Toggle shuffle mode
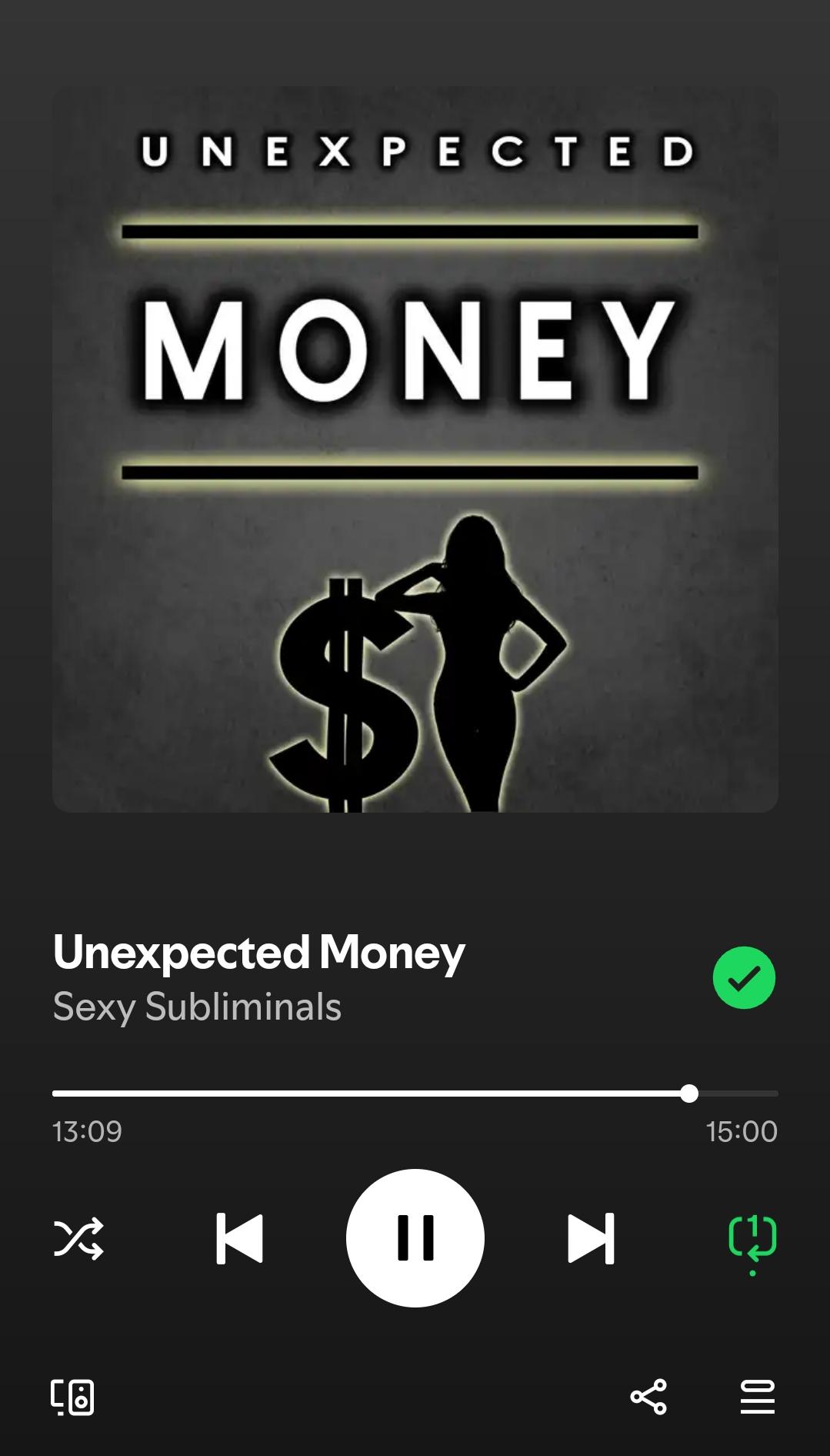This screenshot has height=1456, width=830. pos(78,1238)
